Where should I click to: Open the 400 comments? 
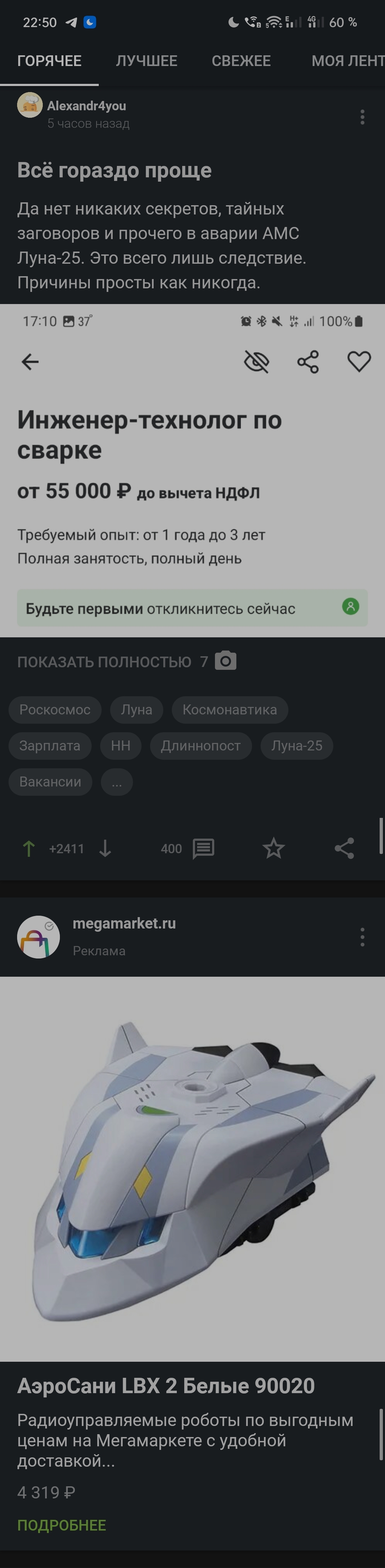[x=187, y=849]
